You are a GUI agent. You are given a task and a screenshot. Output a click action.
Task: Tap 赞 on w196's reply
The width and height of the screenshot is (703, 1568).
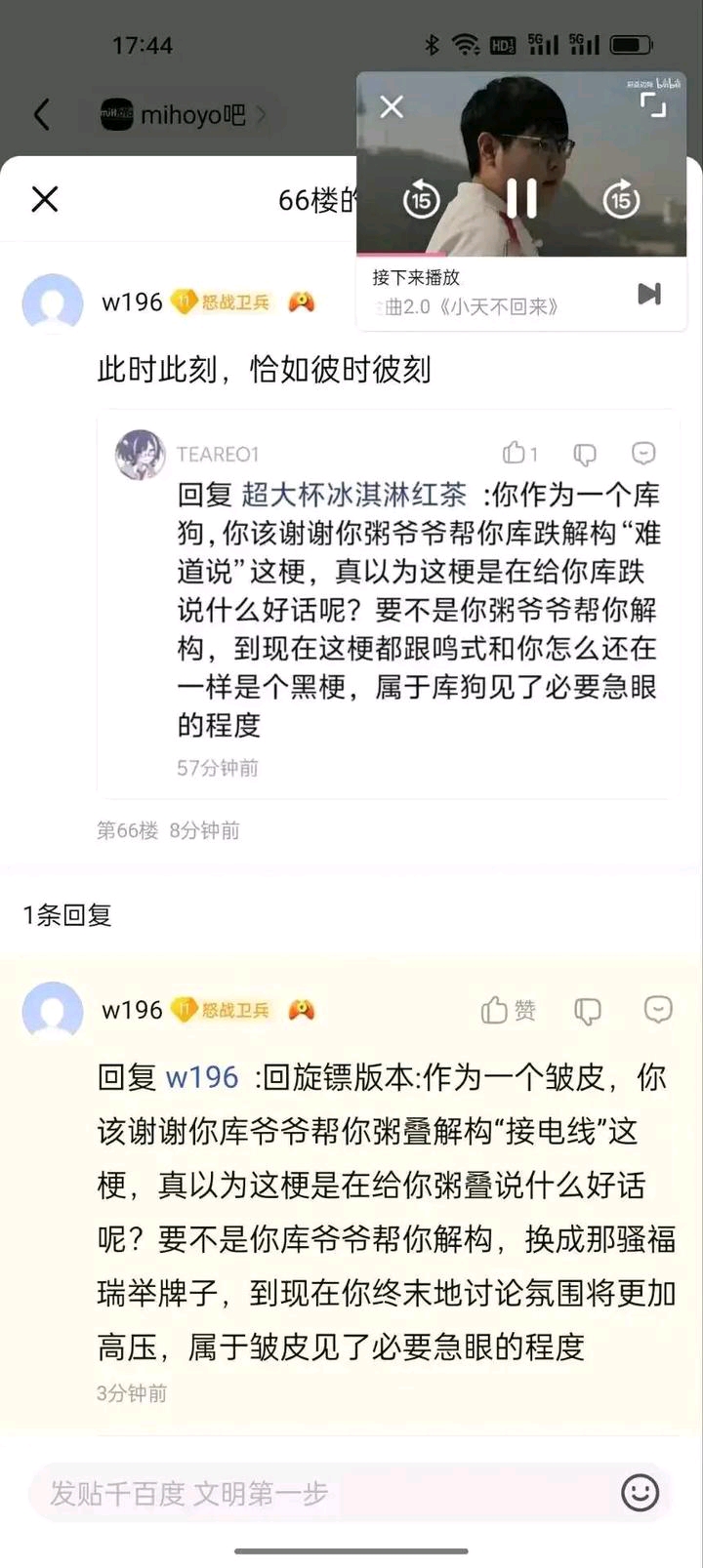coord(508,1010)
